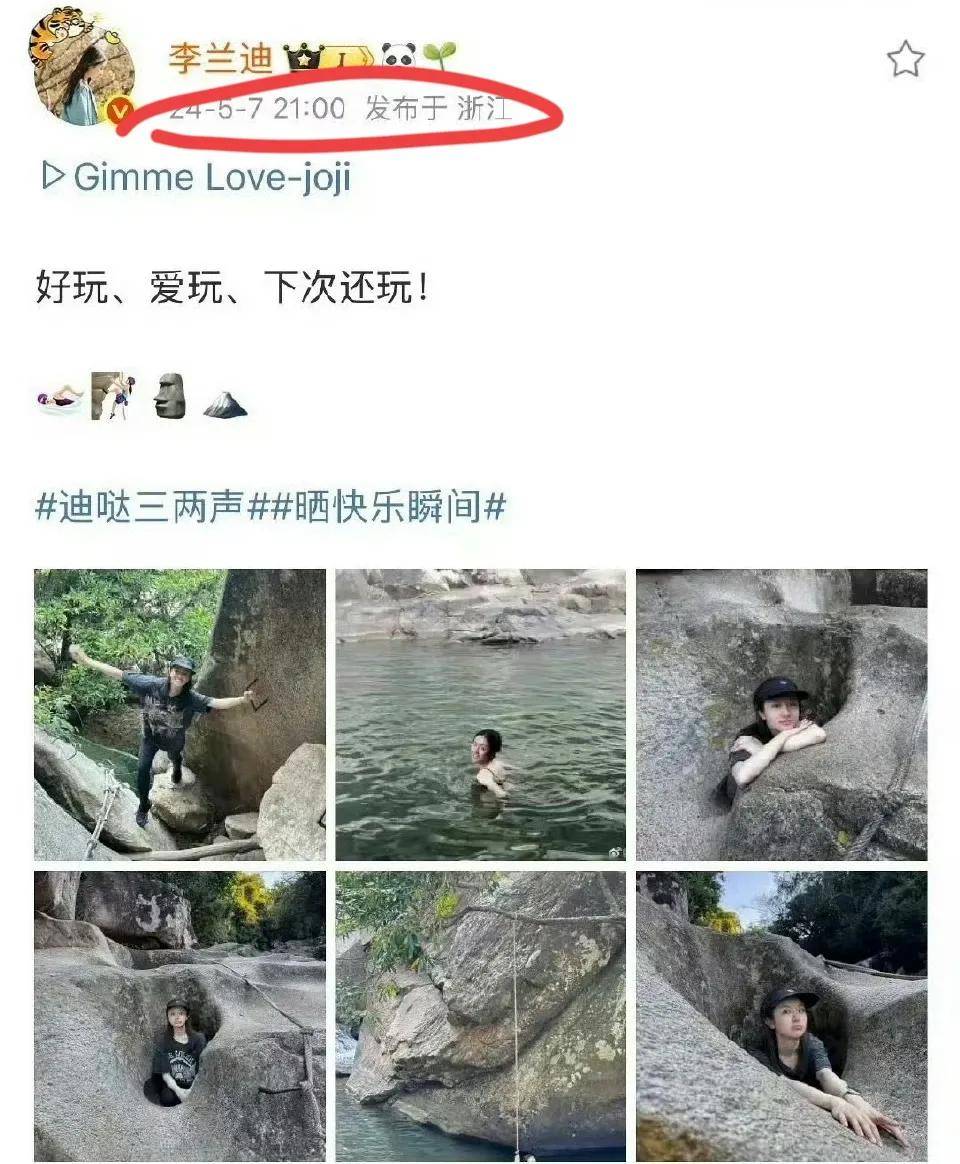The width and height of the screenshot is (960, 1164).
Task: View photo of woman with arms spread by boulder
Action: (x=180, y=715)
